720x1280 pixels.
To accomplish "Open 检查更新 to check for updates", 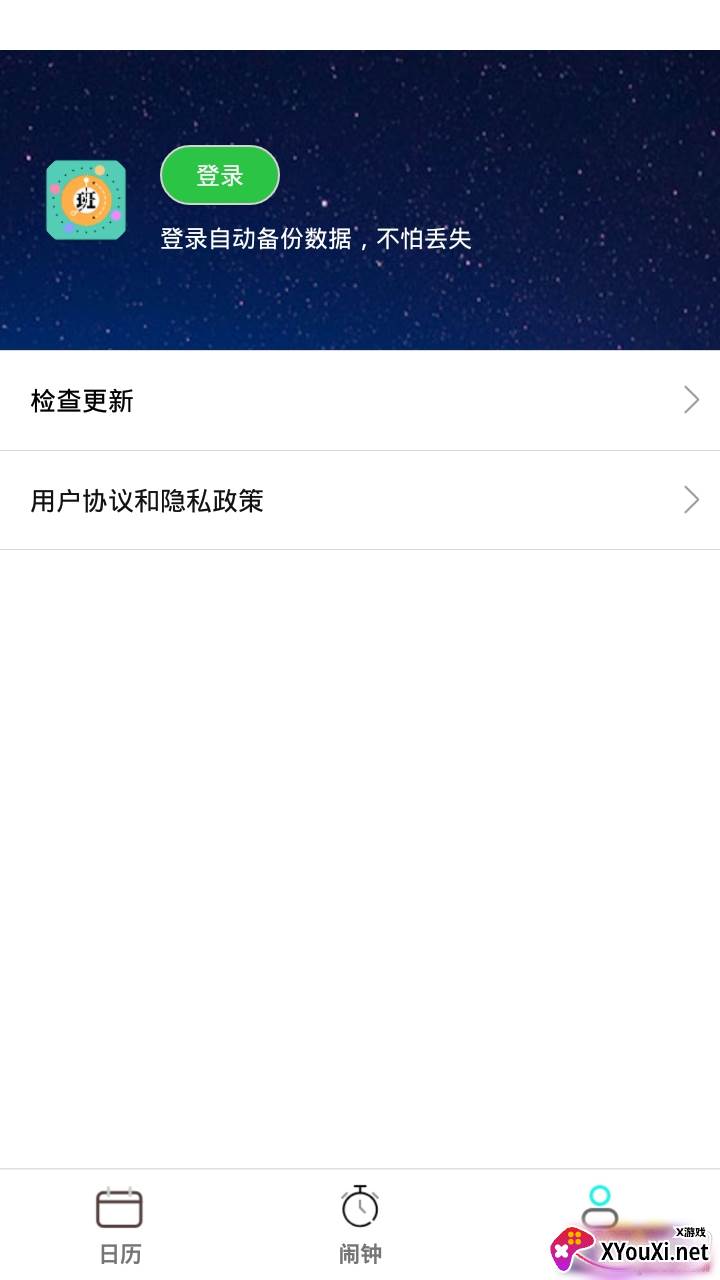I will click(x=360, y=401).
